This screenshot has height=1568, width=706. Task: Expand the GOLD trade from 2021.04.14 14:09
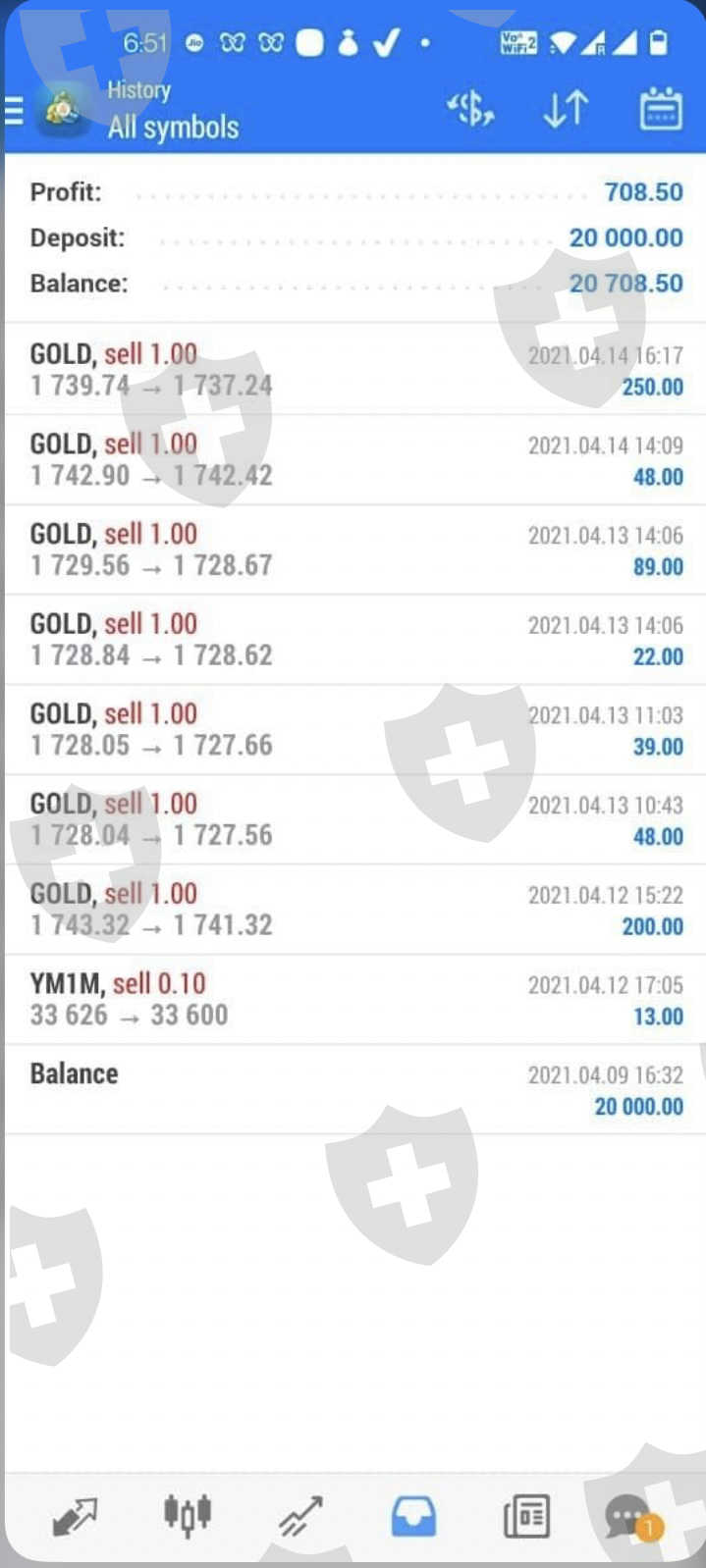[353, 460]
